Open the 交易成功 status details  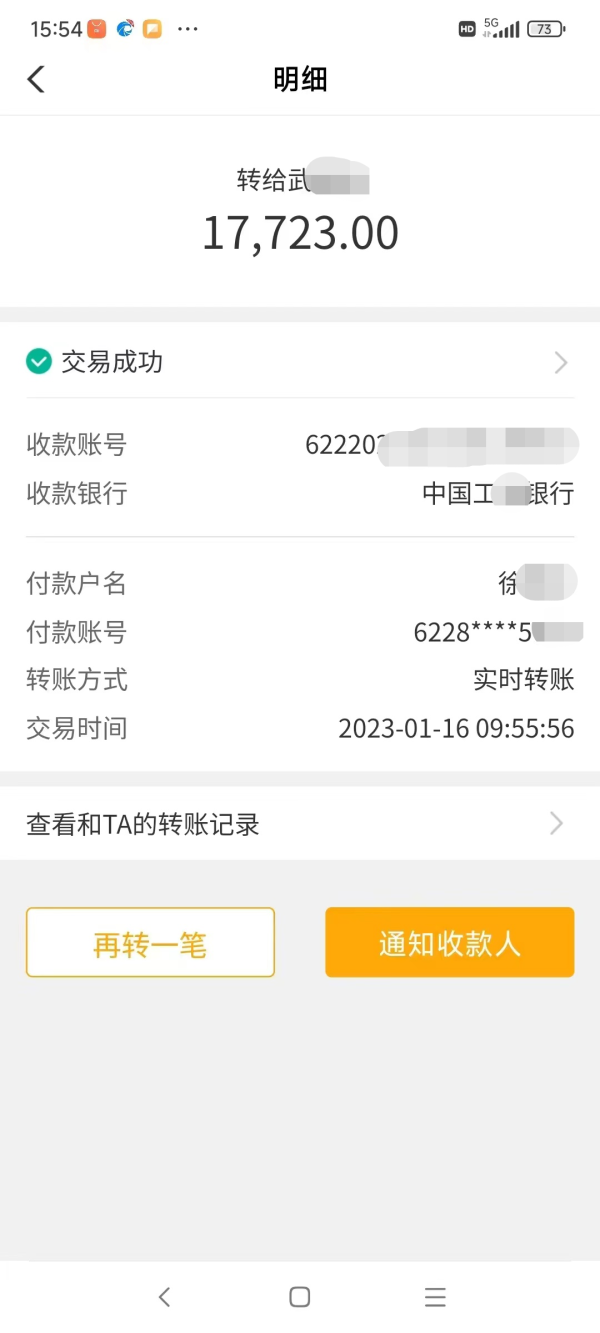tap(300, 362)
